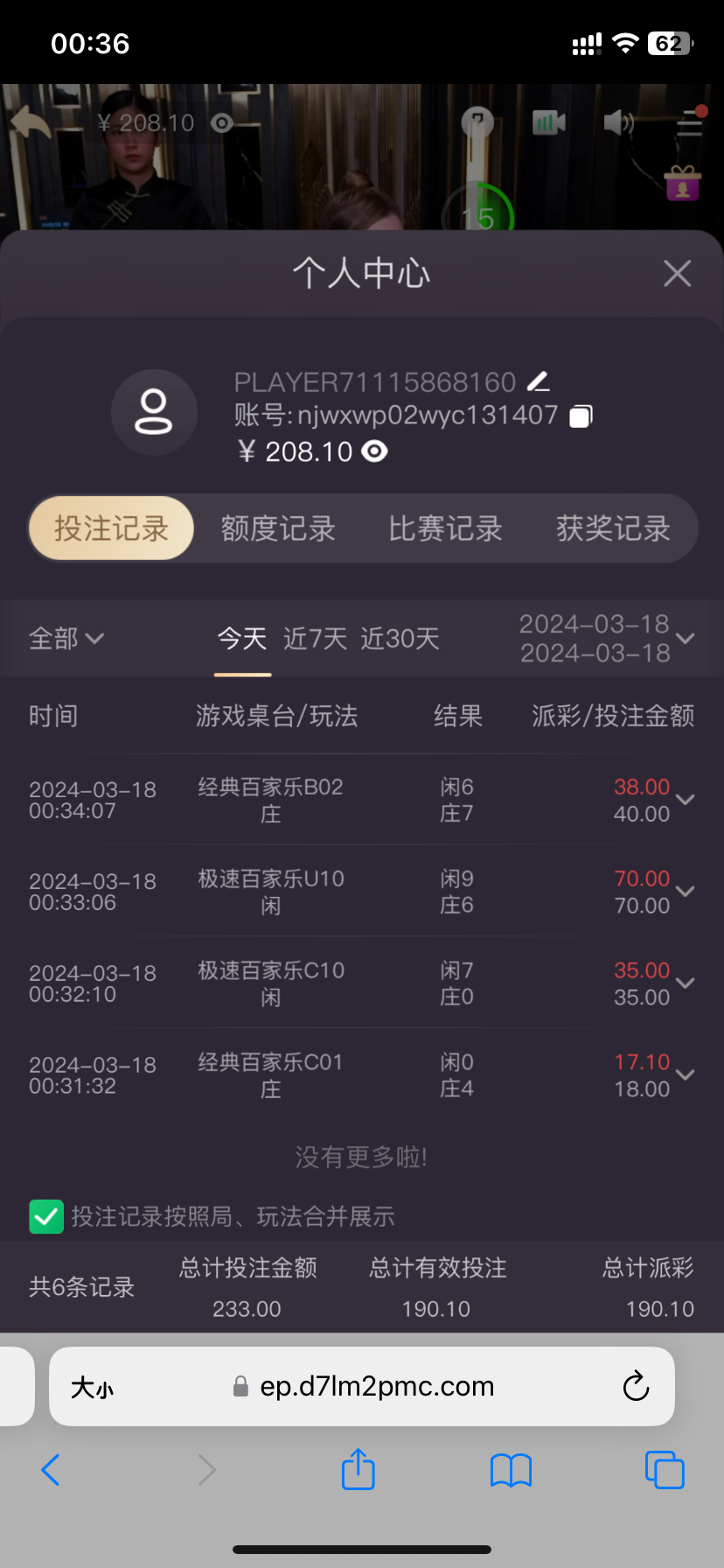Switch to the 额度记录 tab
This screenshot has width=724, height=1568.
click(x=278, y=528)
